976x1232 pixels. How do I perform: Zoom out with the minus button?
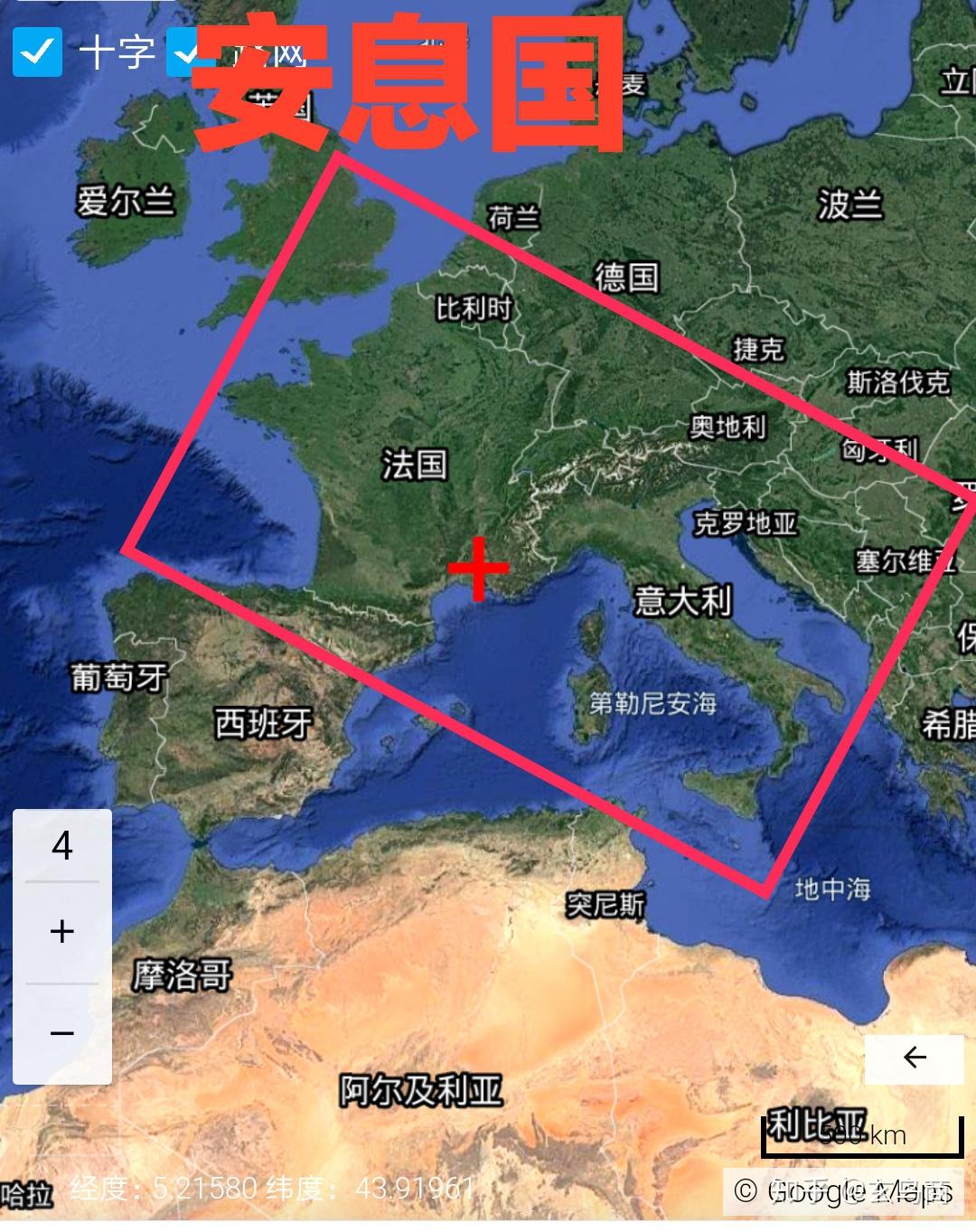click(x=61, y=1033)
